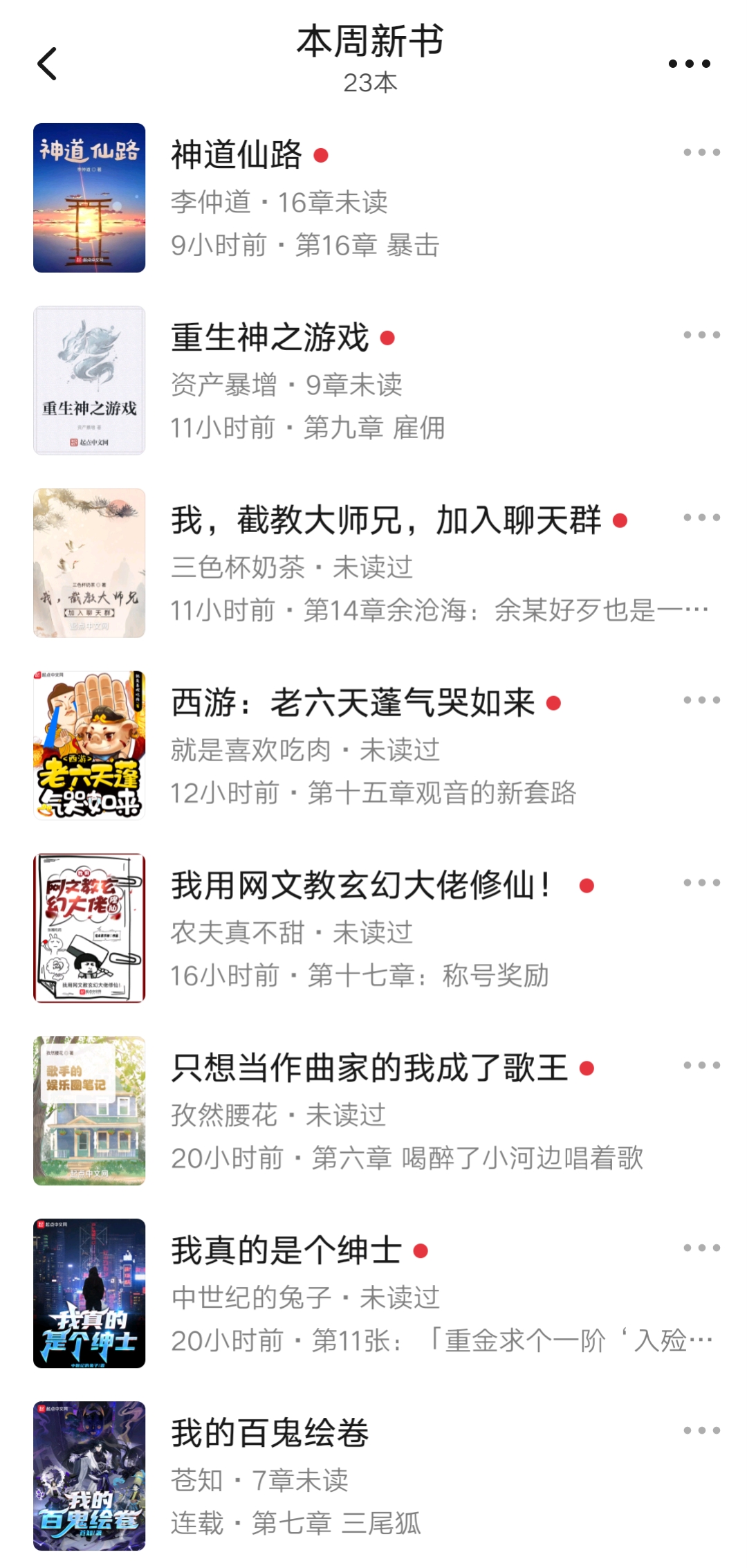Open the top-right overflow menu
This screenshot has height=1568, width=747.
pyautogui.click(x=688, y=64)
